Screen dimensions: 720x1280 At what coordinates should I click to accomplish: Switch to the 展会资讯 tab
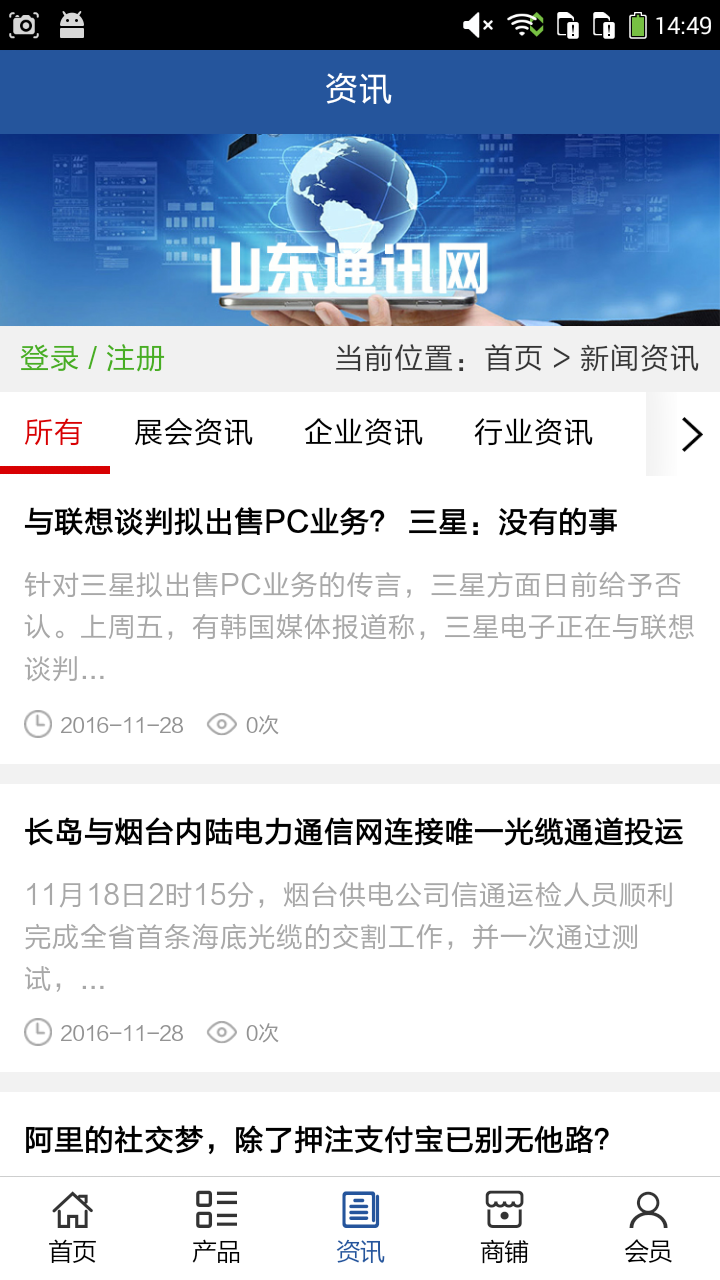click(x=193, y=433)
